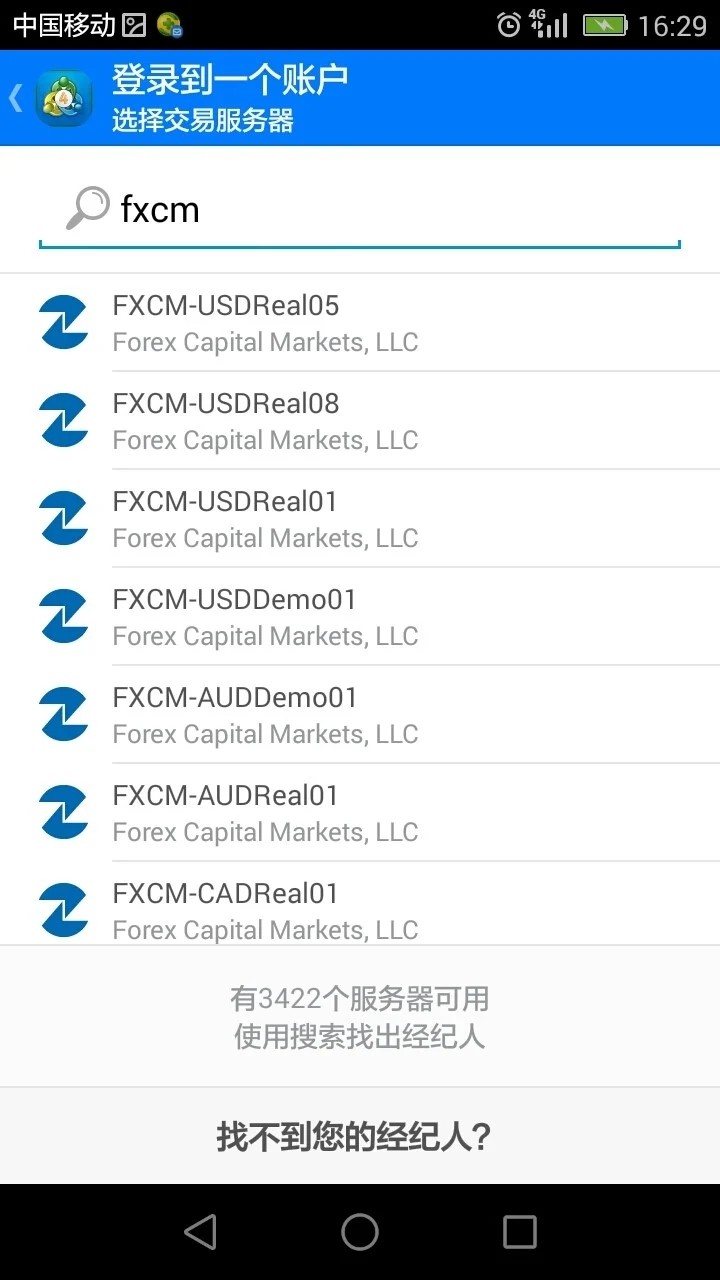Choose the FXCM-AUDReal01 server

tap(360, 812)
